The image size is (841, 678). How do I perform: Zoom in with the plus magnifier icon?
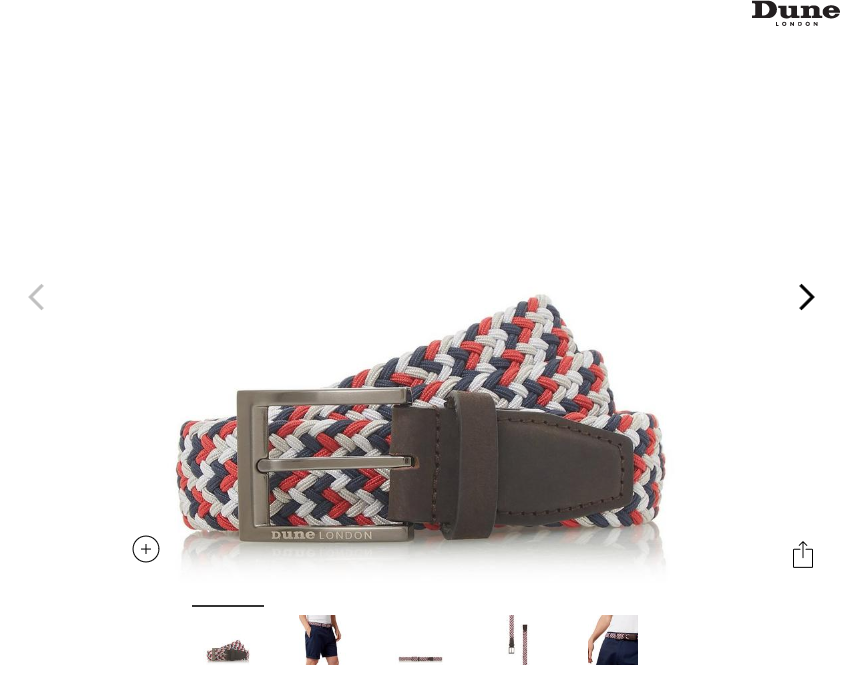[146, 549]
